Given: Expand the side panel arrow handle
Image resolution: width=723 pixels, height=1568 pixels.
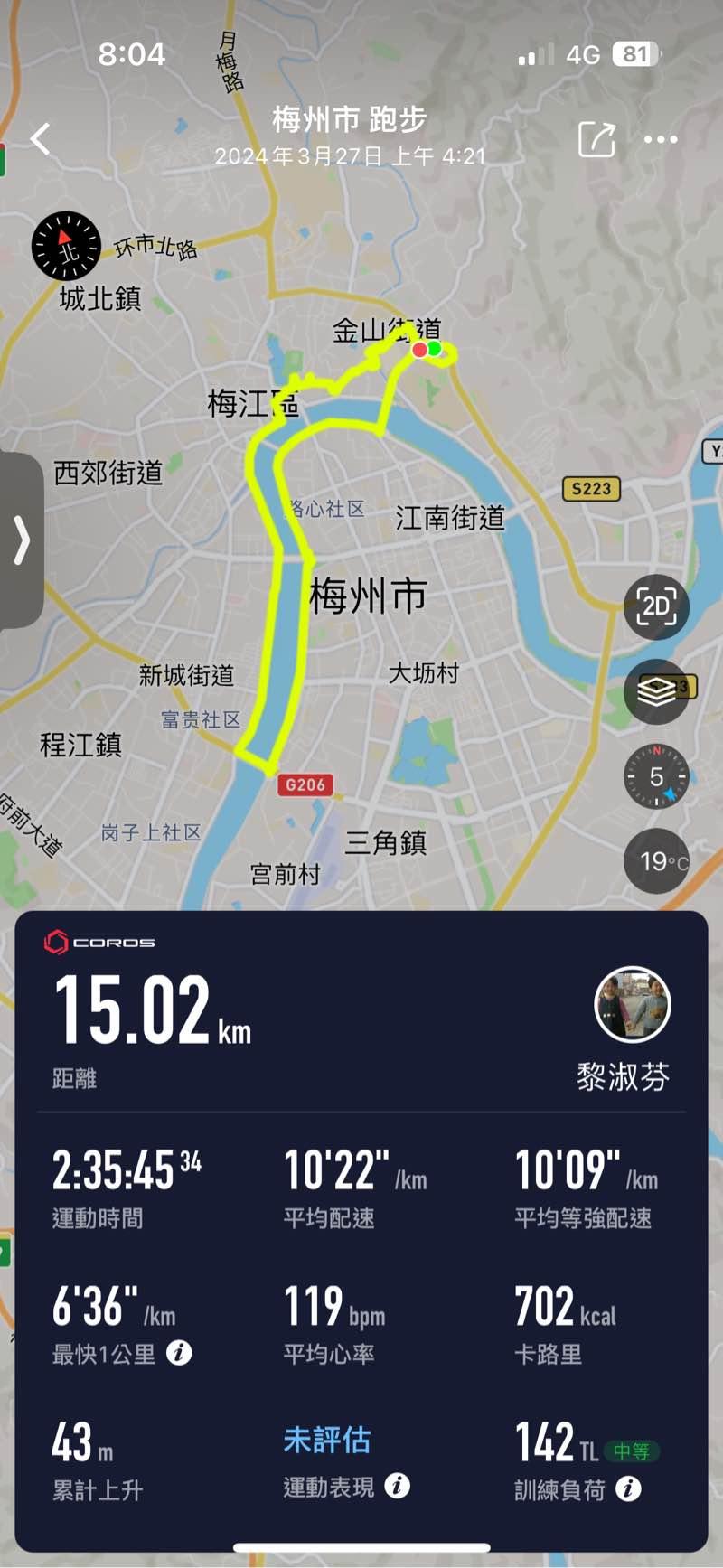Looking at the screenshot, I should pos(22,540).
